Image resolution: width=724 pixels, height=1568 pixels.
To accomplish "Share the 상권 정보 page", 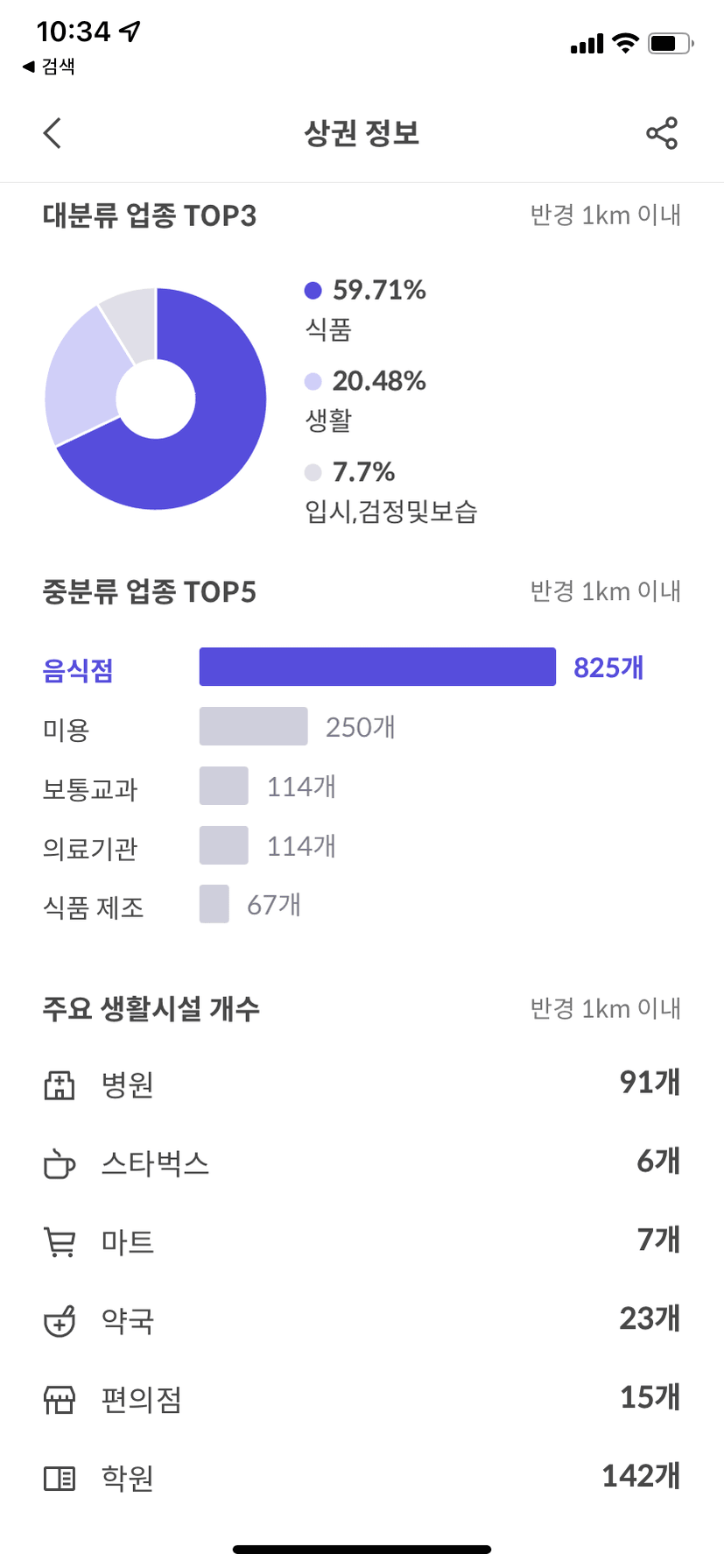I will coord(662,133).
